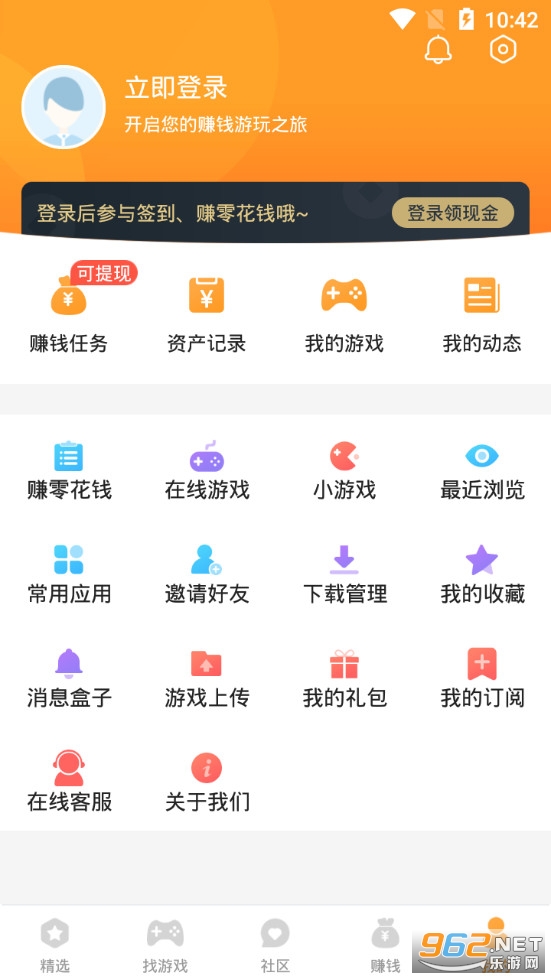Open 我的礼包
Image resolution: width=551 pixels, height=979 pixels.
pos(344,678)
